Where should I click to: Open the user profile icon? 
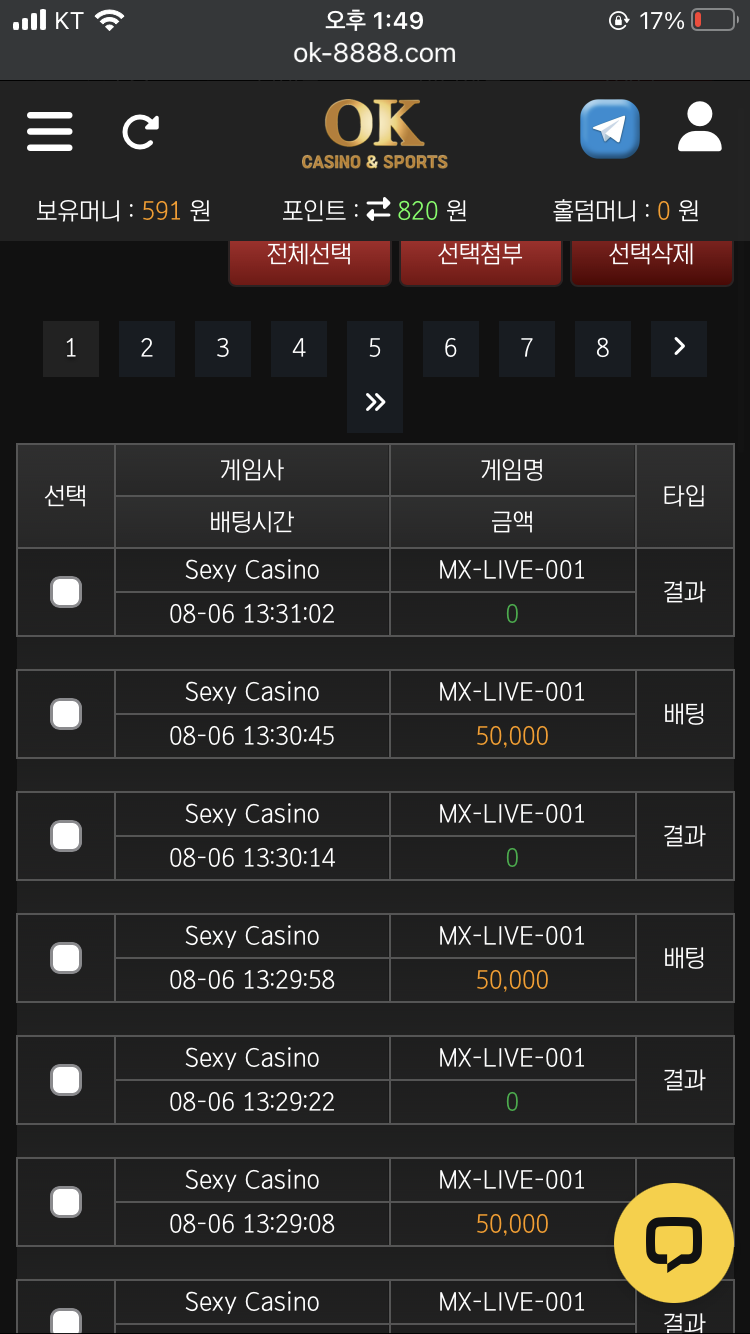click(699, 127)
